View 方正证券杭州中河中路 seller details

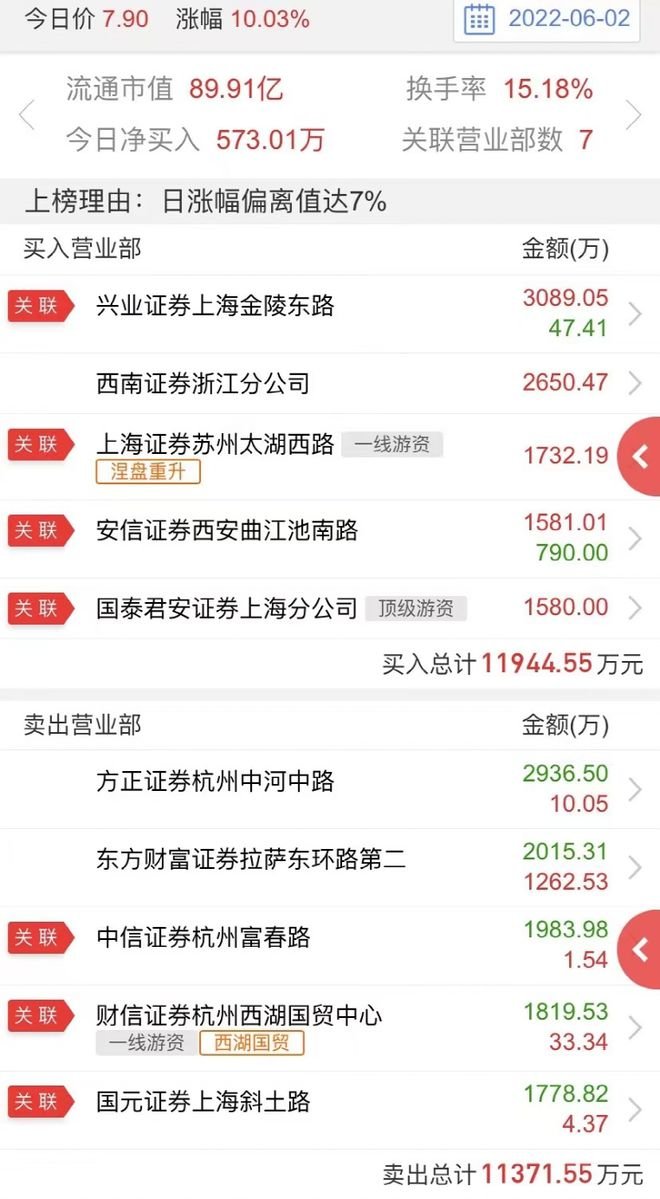point(330,789)
